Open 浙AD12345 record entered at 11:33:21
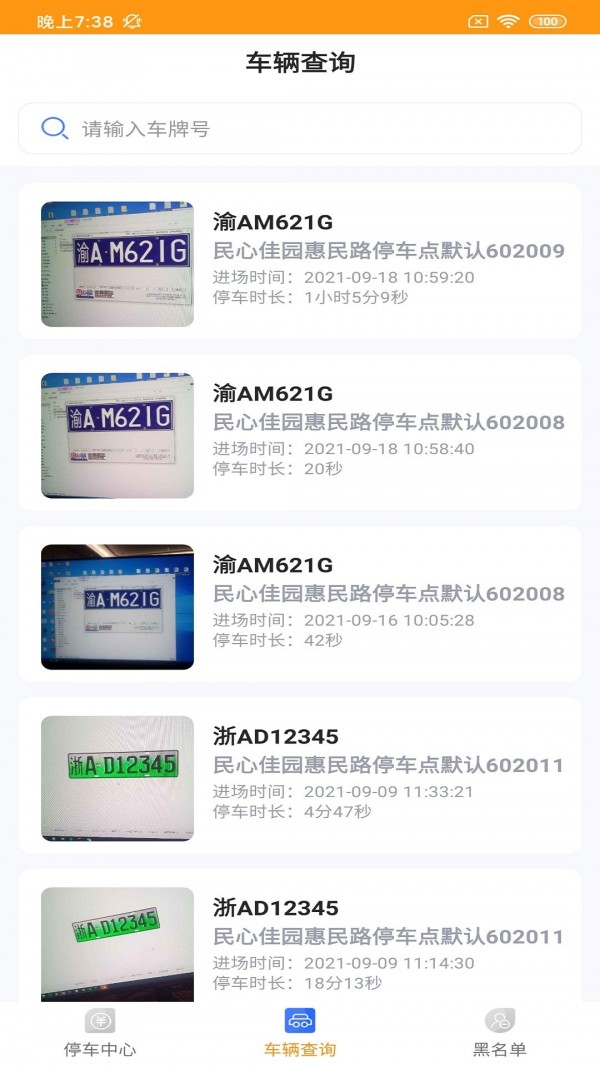The width and height of the screenshot is (600, 1067). (300, 777)
